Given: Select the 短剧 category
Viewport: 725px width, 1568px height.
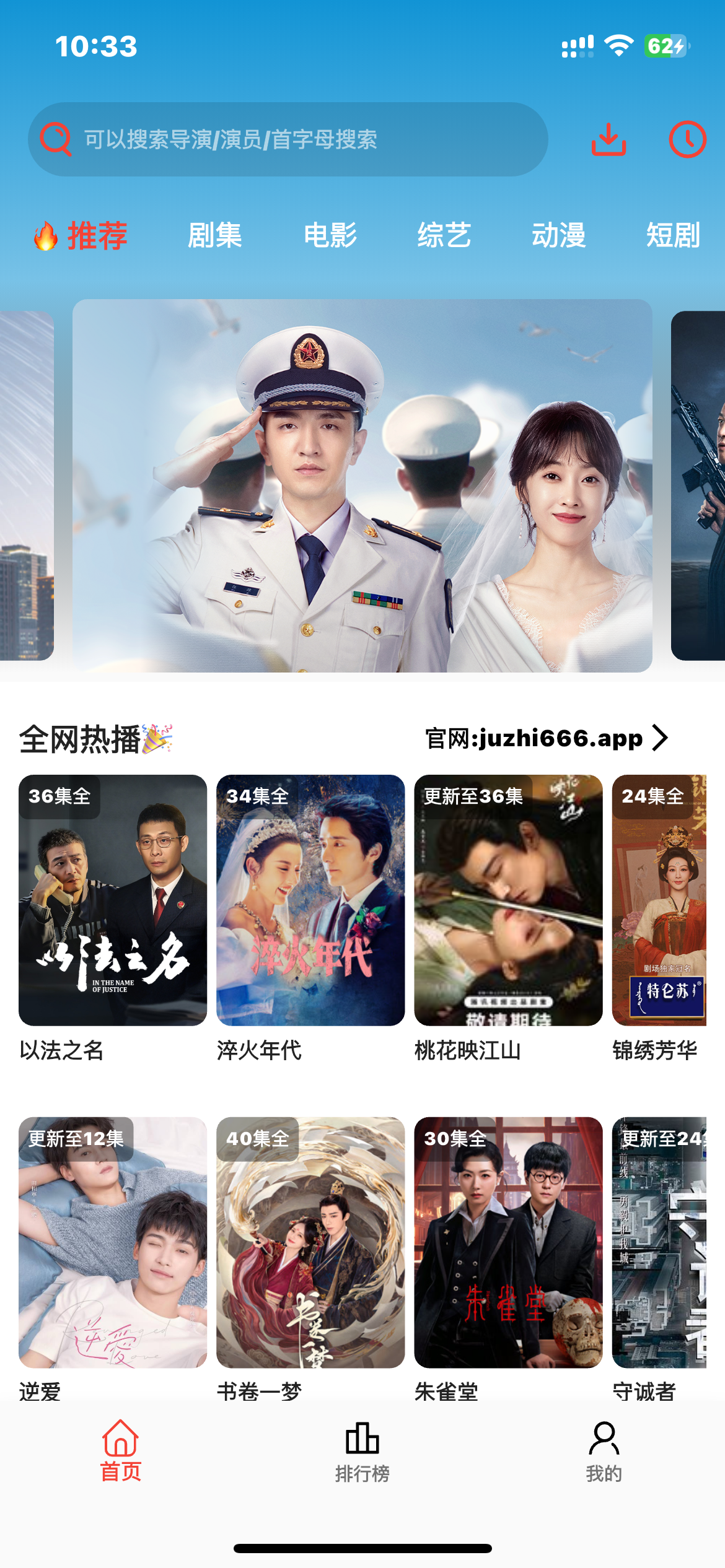Looking at the screenshot, I should coord(674,235).
